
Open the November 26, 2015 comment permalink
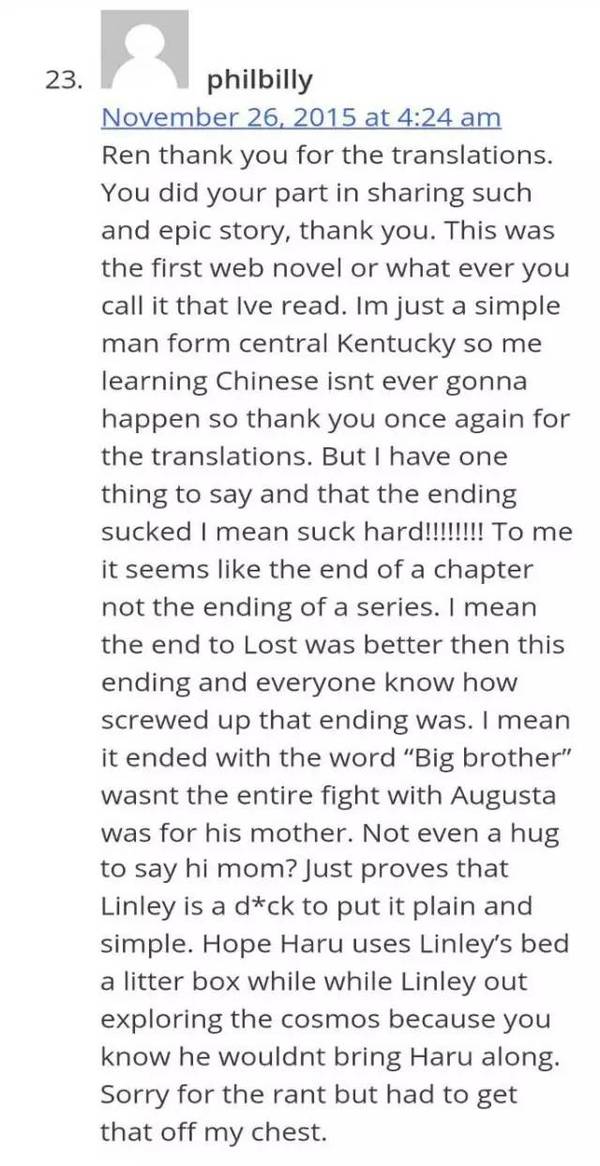tap(300, 117)
